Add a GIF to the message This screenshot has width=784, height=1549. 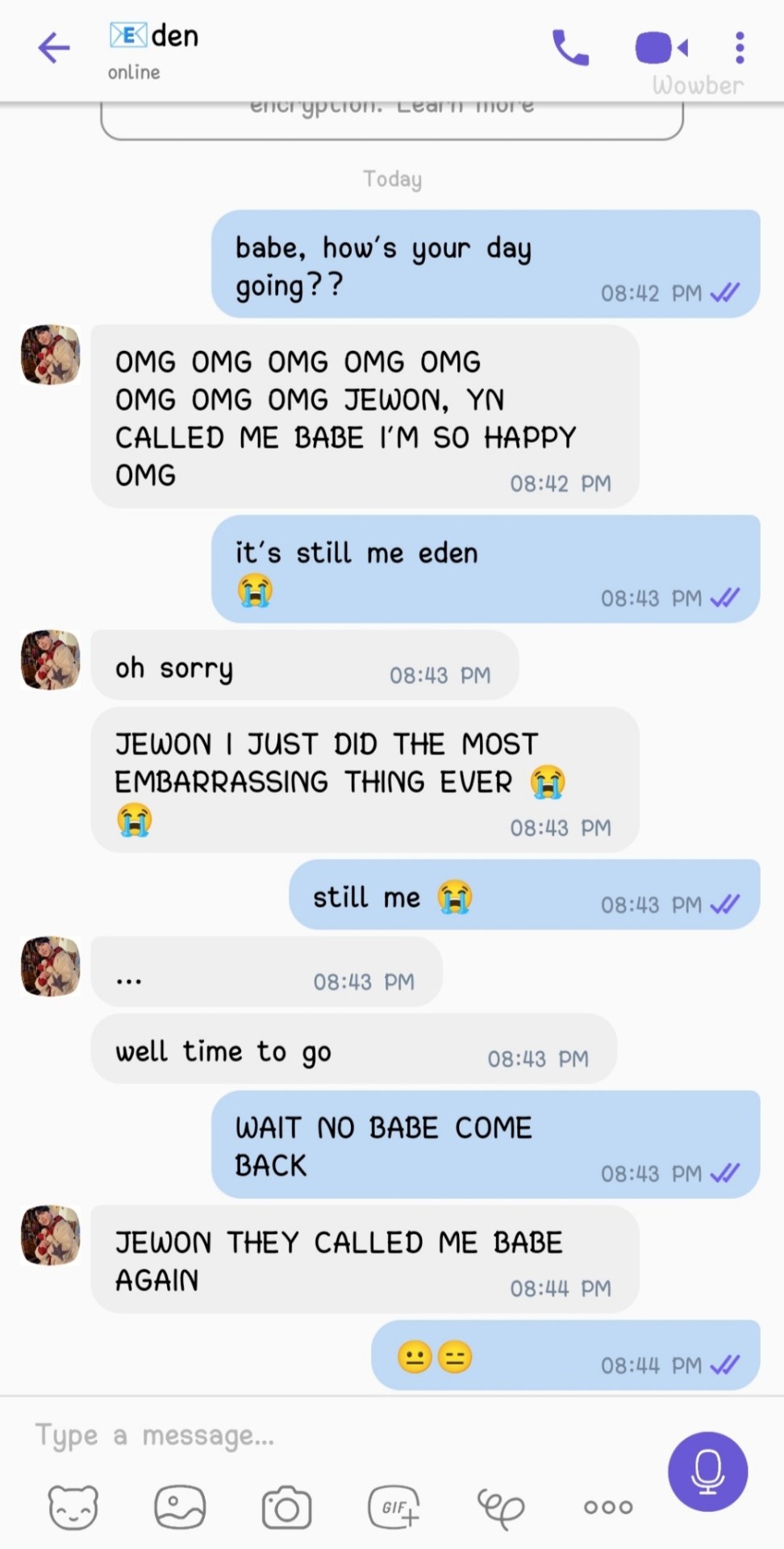(394, 1507)
